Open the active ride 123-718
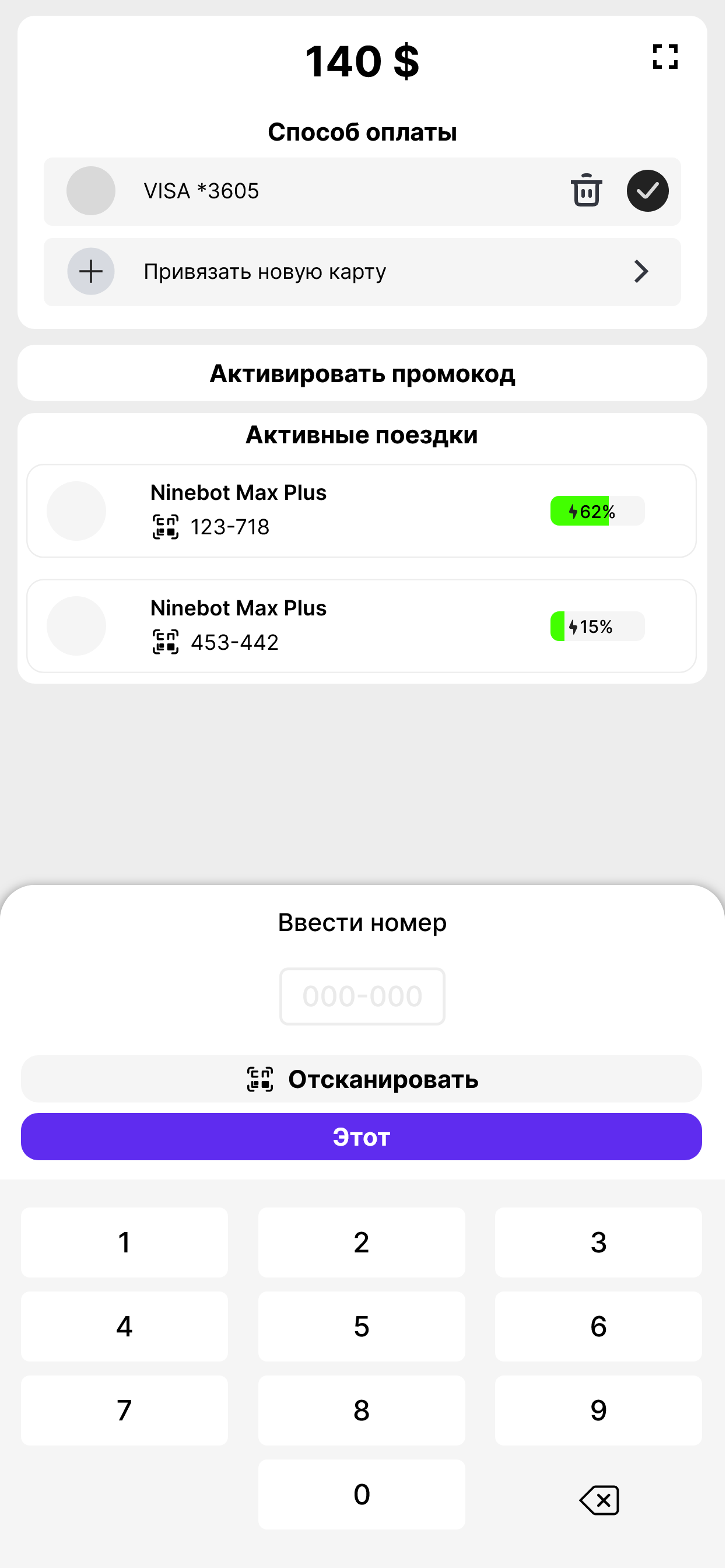 [362, 512]
